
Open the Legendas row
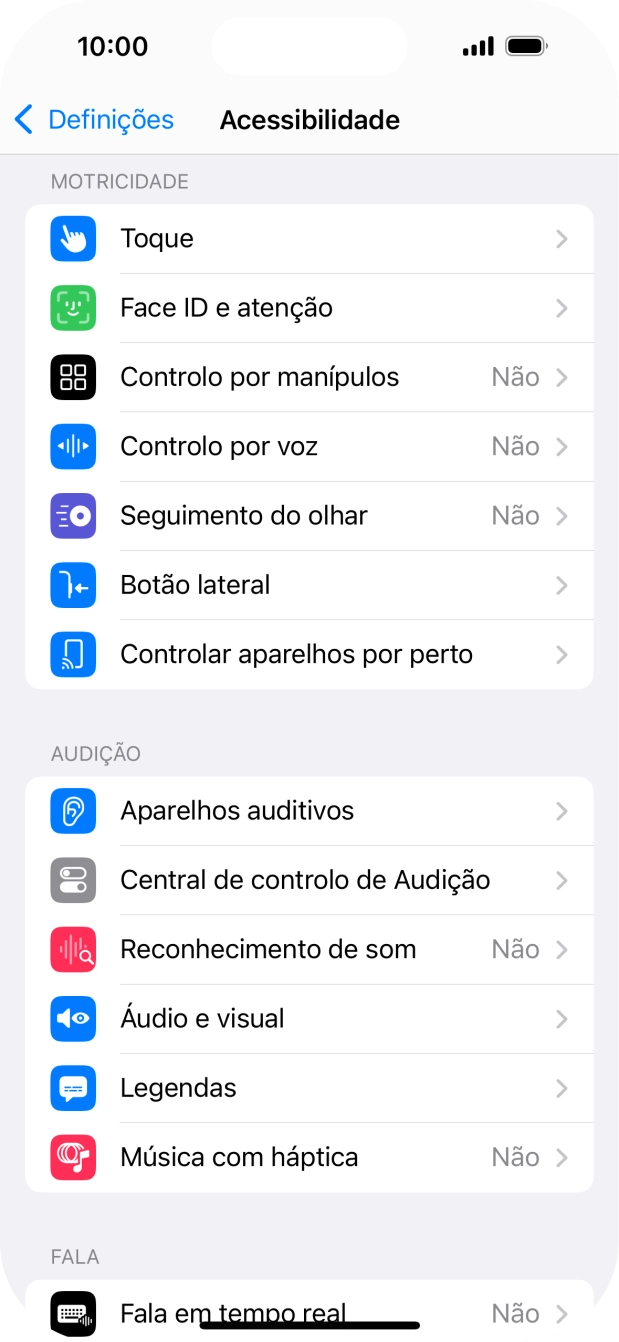click(x=309, y=1088)
